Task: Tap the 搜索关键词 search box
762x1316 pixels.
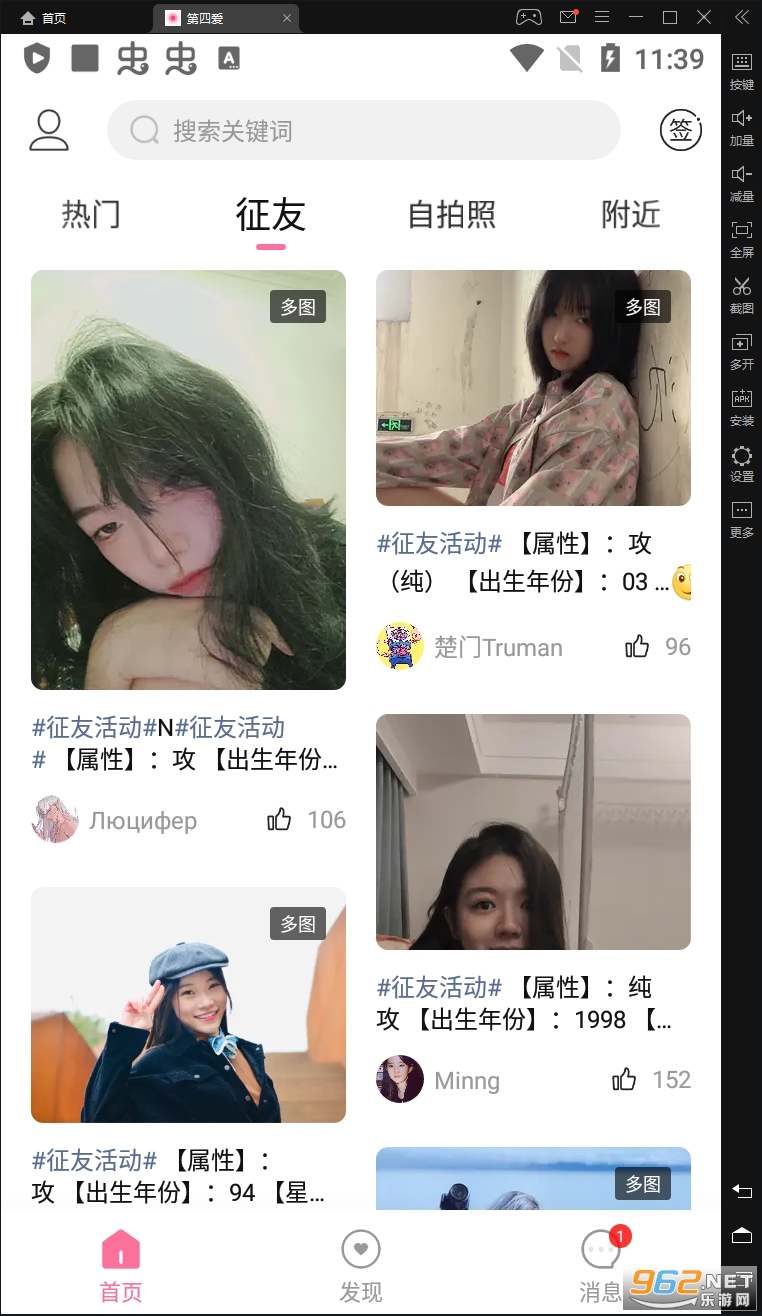Action: [363, 131]
